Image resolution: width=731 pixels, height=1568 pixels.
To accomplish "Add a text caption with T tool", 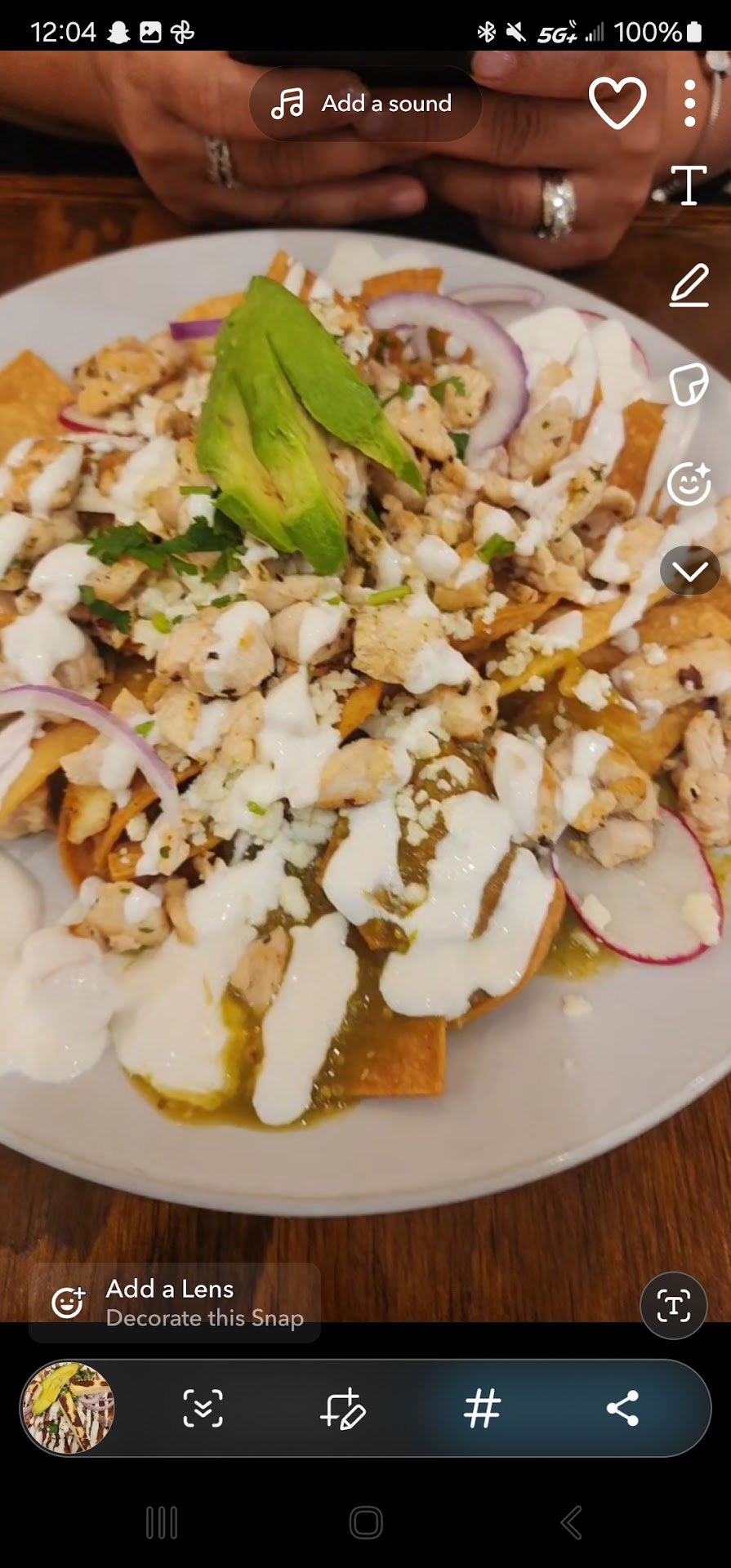I will point(689,185).
